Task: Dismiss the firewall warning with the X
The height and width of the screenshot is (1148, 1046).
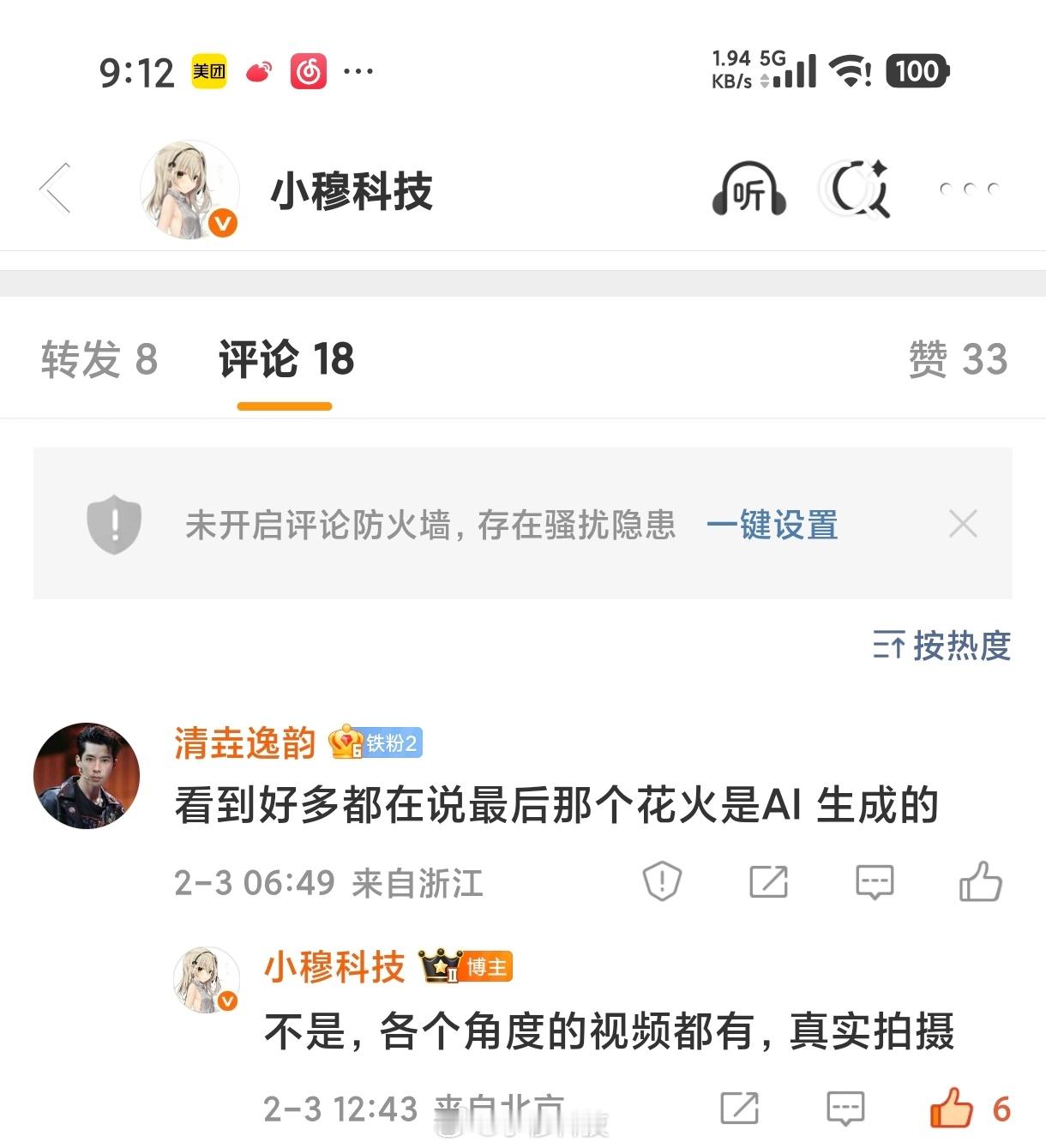Action: 962,523
